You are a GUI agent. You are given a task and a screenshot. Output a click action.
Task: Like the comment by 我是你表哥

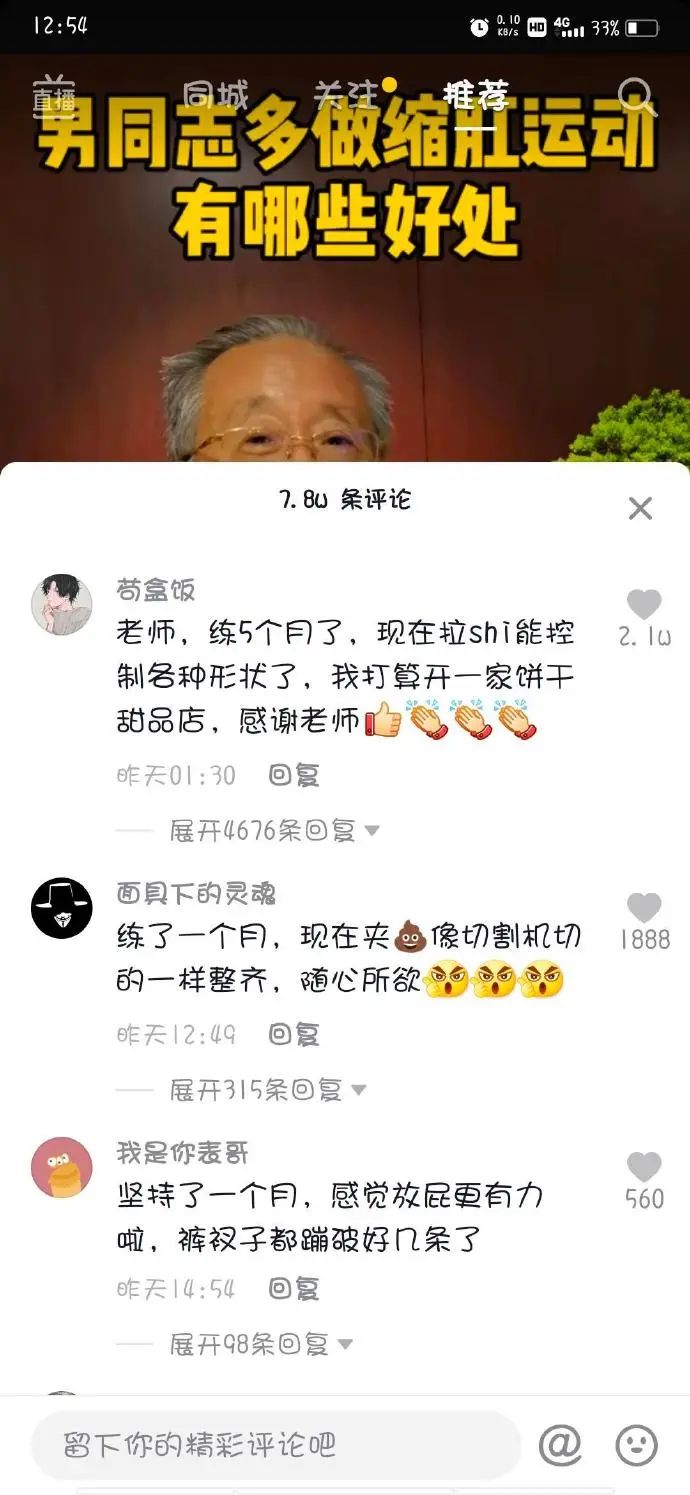point(644,1167)
